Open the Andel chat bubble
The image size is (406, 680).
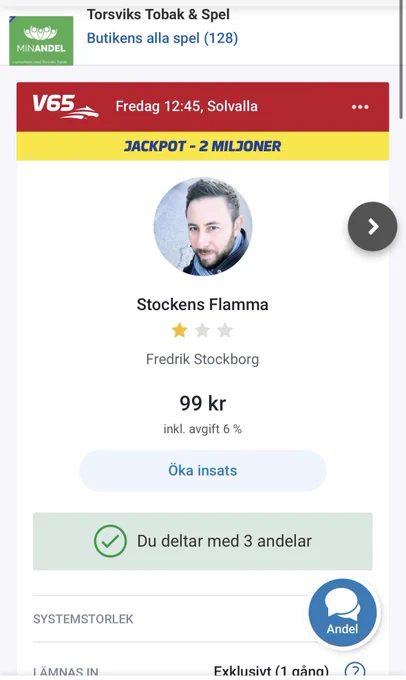click(343, 613)
